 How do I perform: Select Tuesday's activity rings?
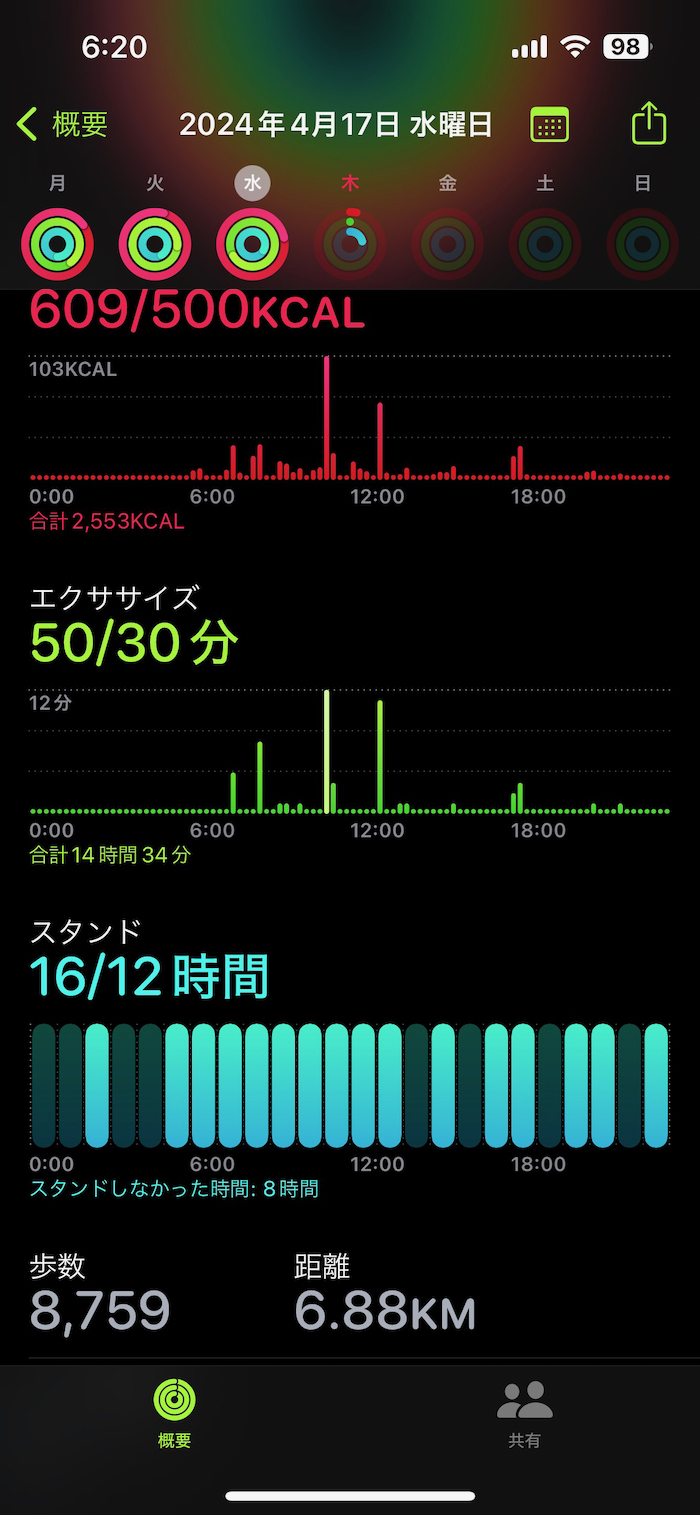click(155, 242)
